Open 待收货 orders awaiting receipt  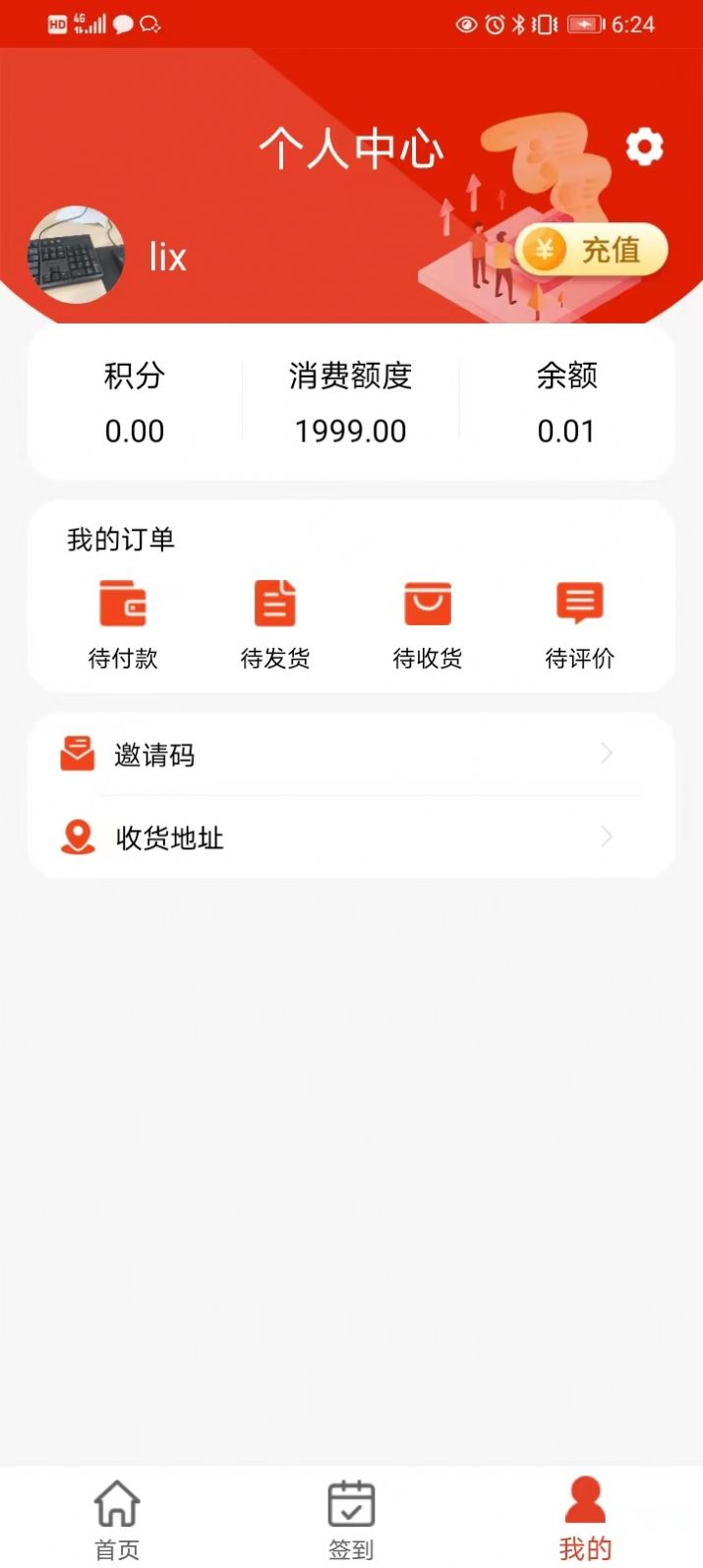[428, 623]
